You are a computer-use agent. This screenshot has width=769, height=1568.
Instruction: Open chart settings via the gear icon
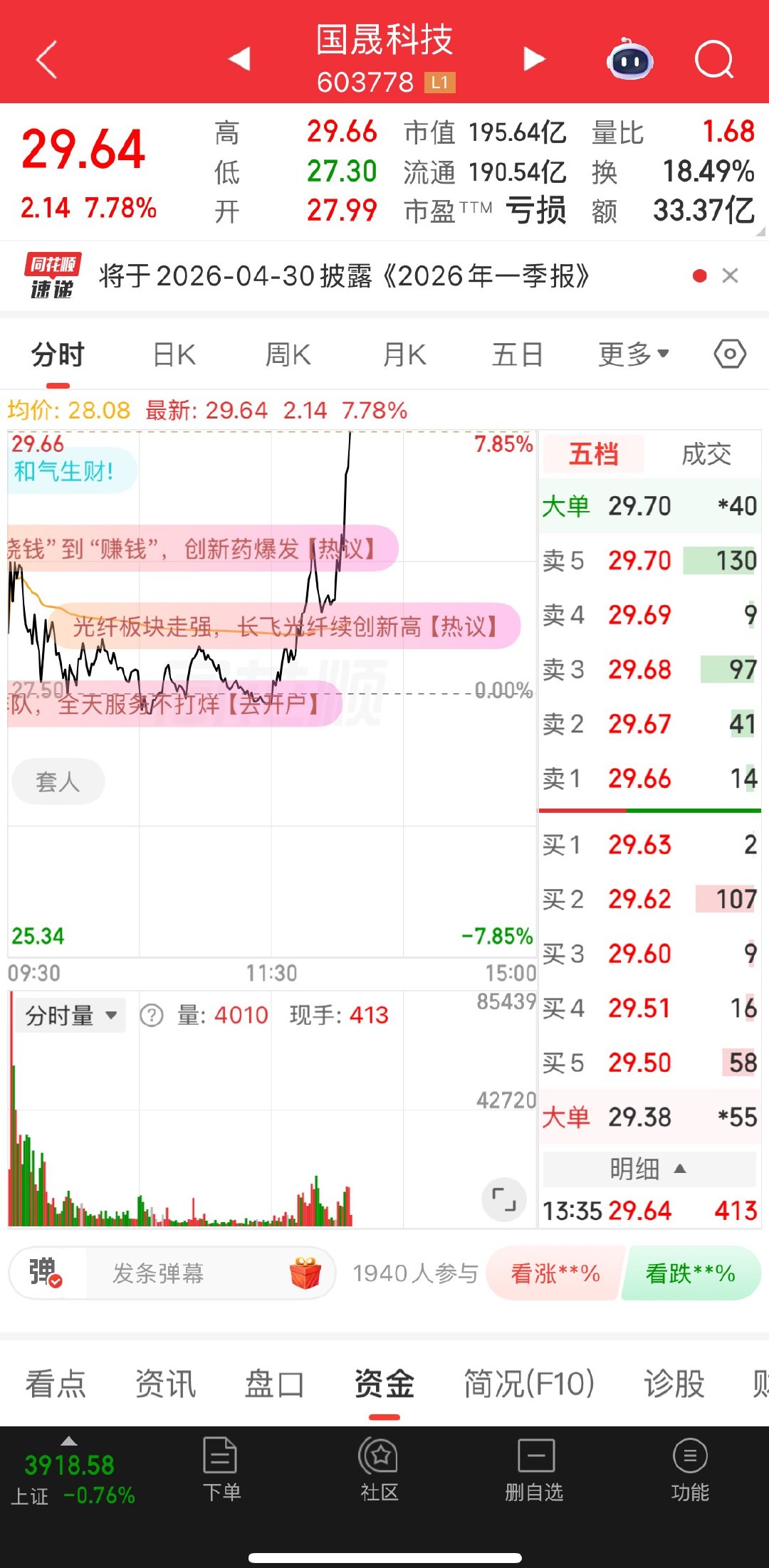point(728,354)
